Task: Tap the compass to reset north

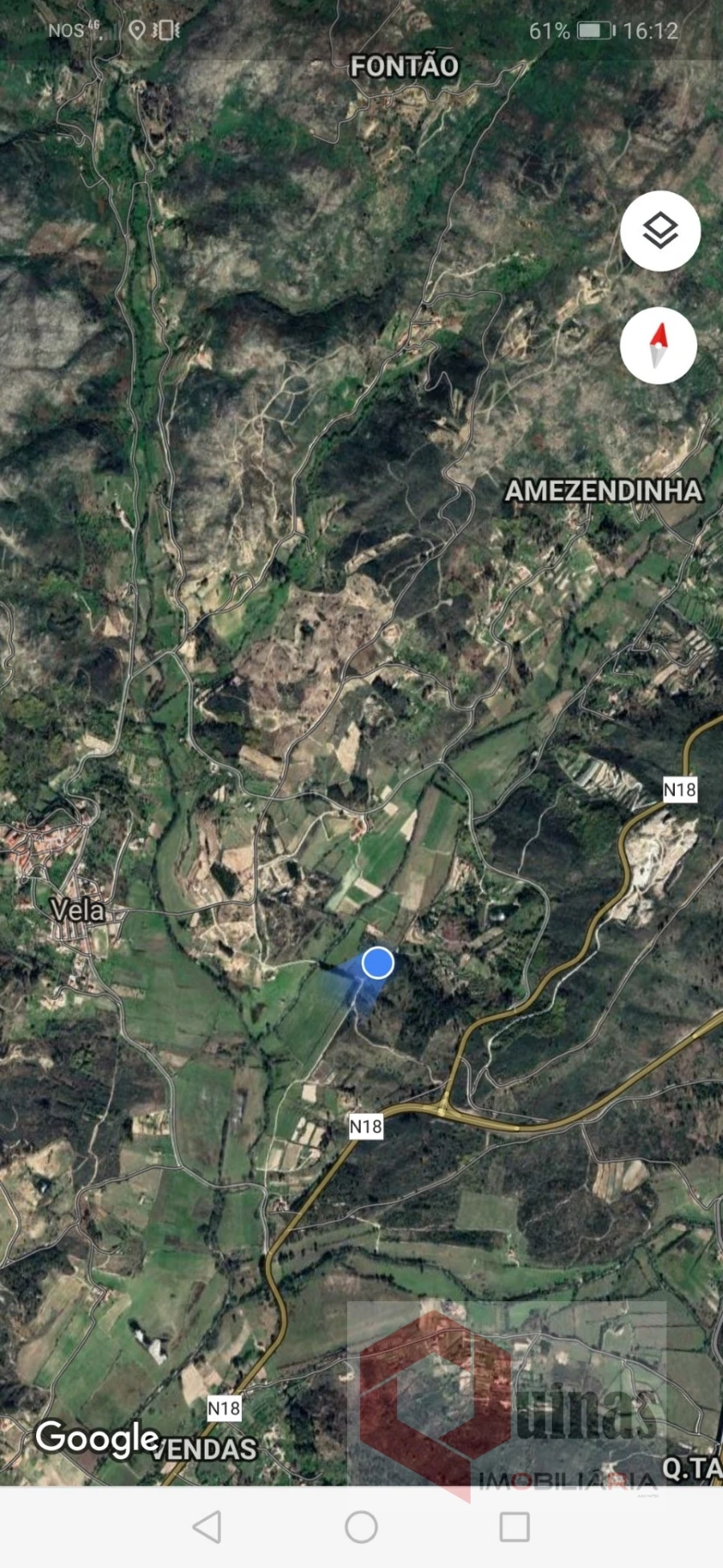Action: click(x=658, y=346)
